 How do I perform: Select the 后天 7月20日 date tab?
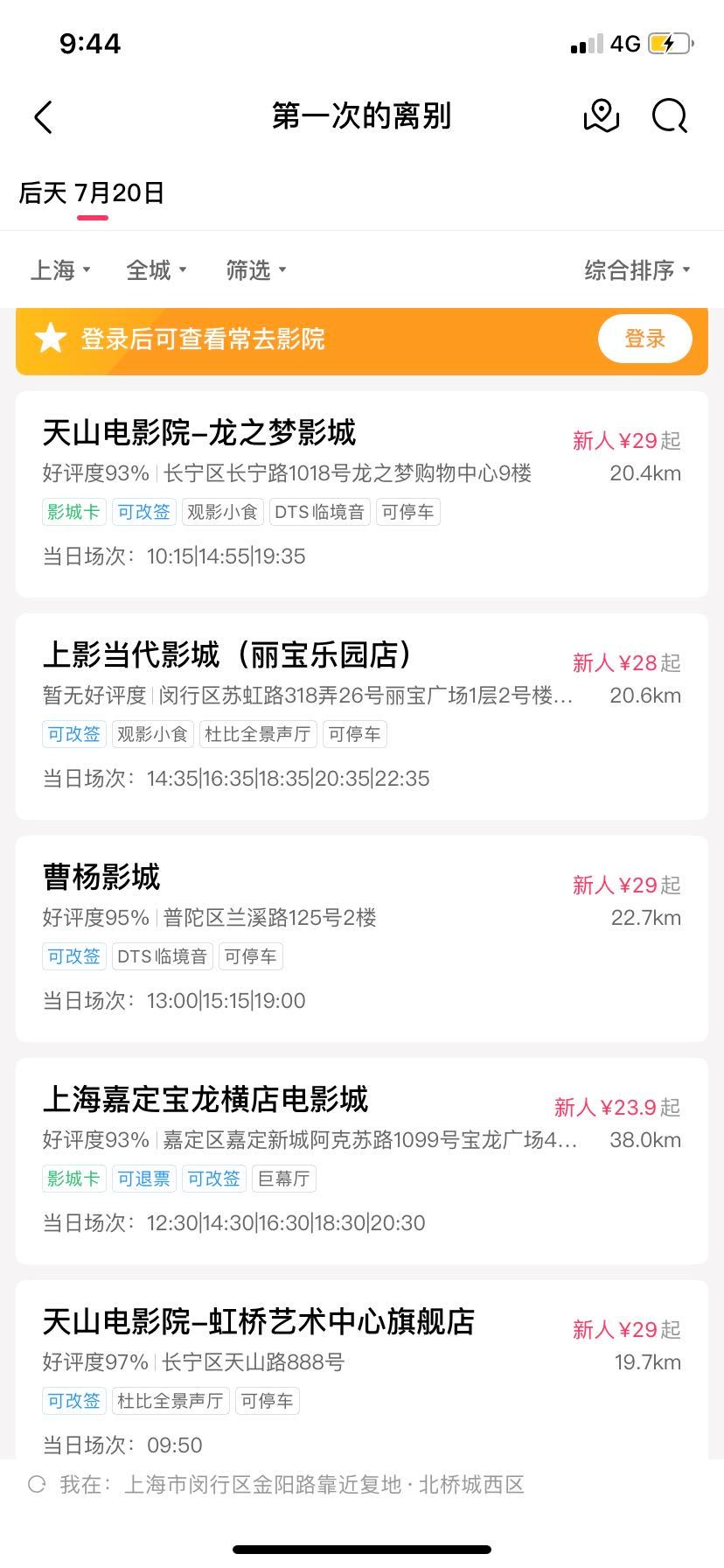pos(92,193)
